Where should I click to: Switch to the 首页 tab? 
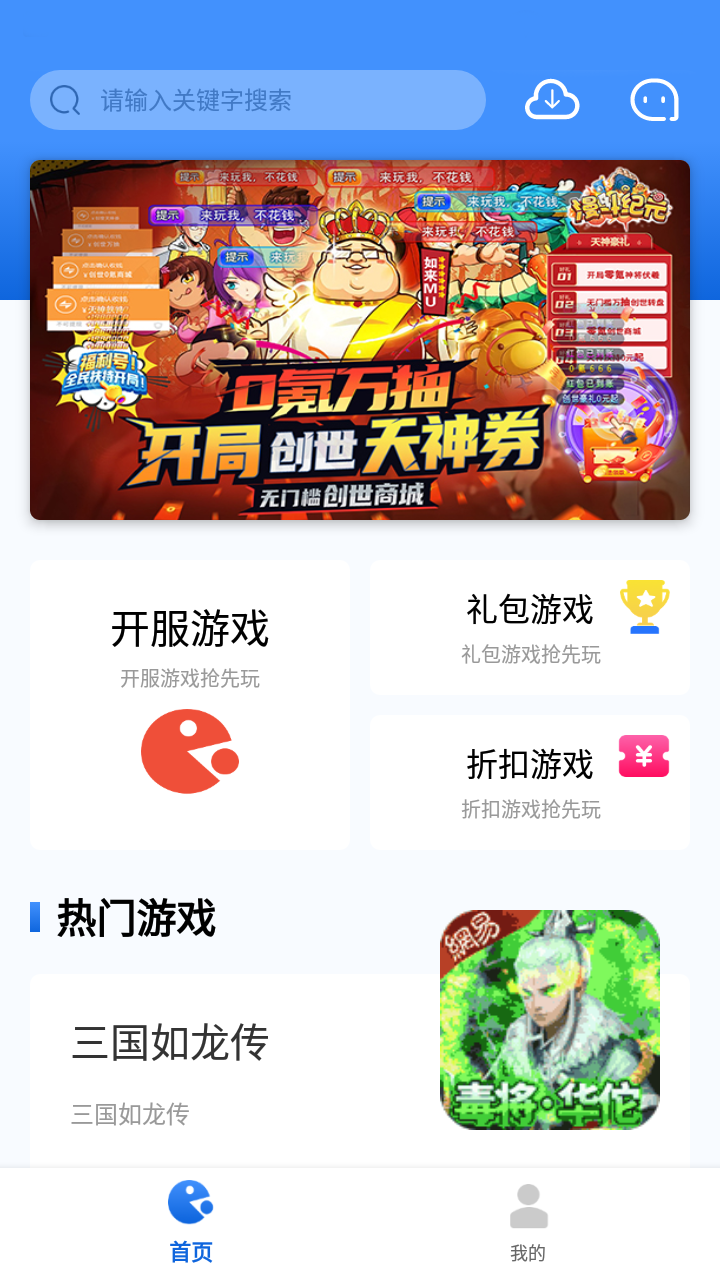pyautogui.click(x=190, y=1222)
